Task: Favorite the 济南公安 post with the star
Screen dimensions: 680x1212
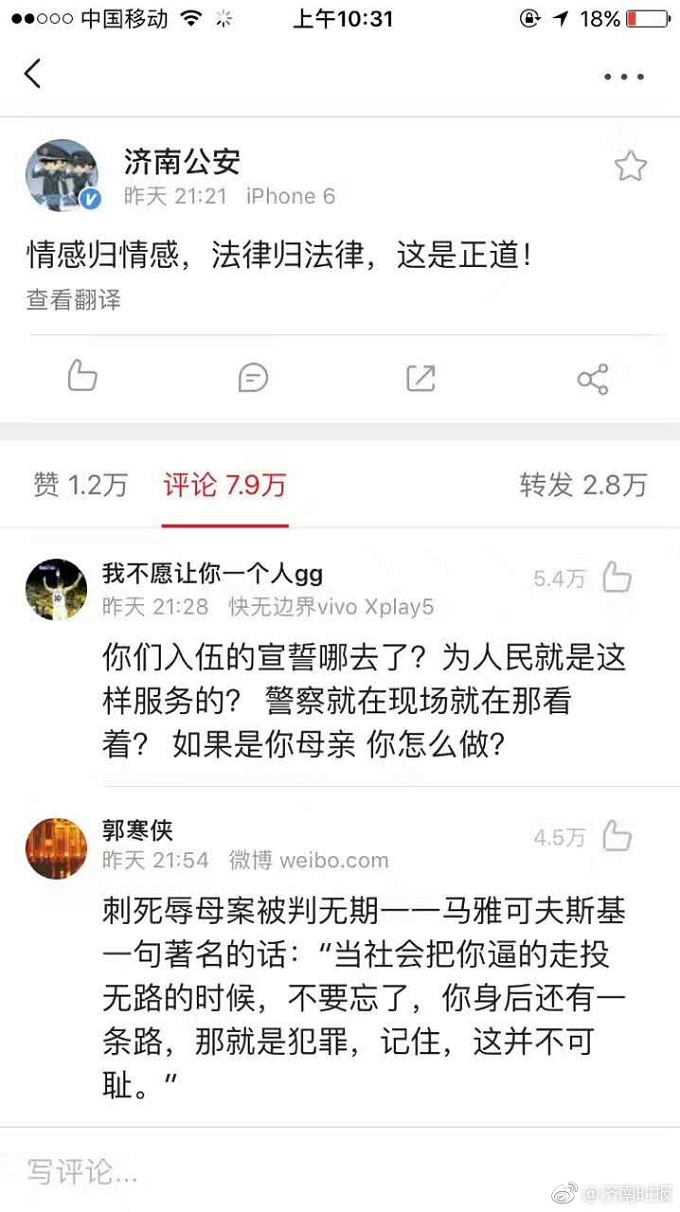Action: [x=630, y=167]
